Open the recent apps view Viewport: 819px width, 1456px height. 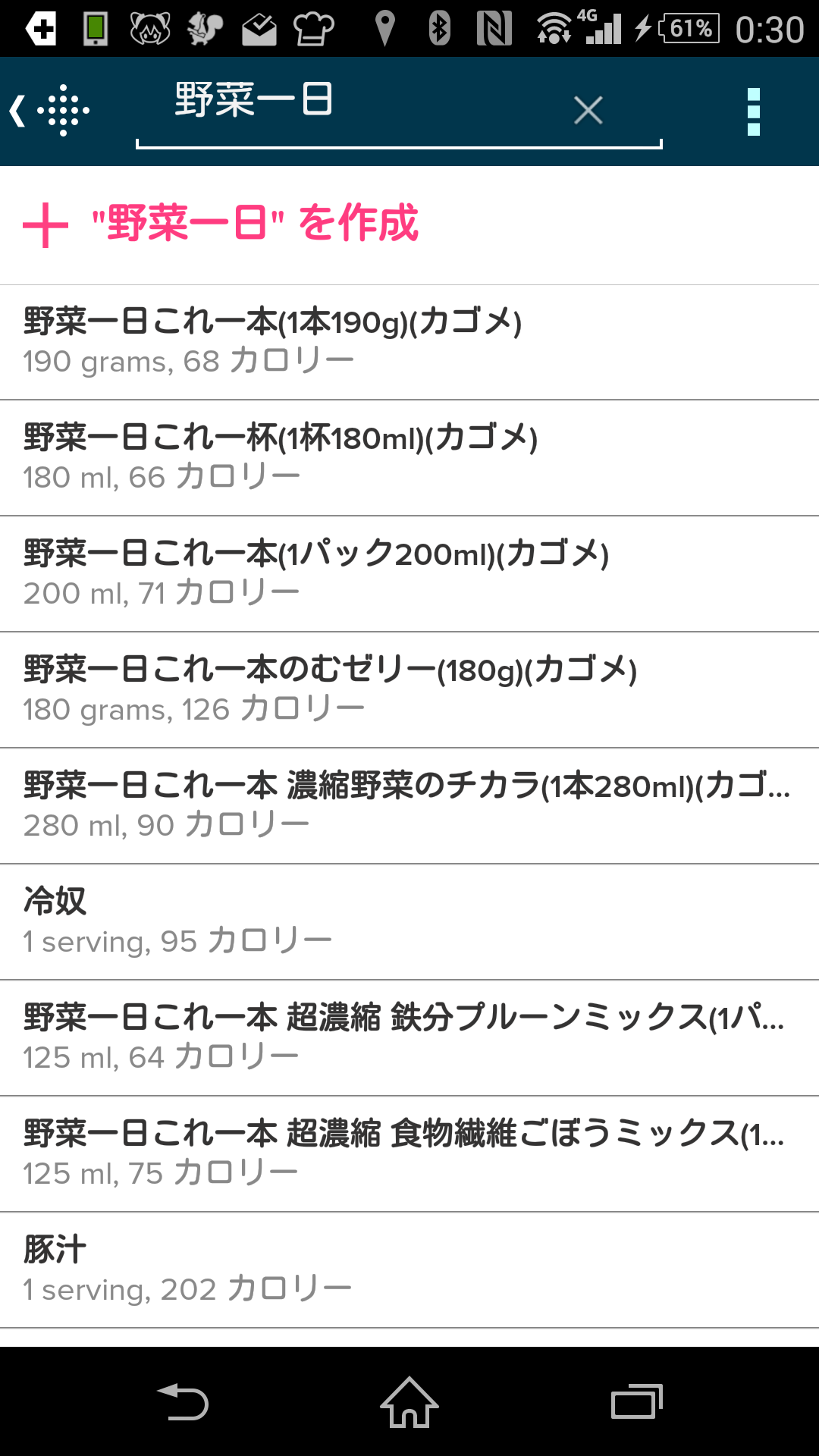[636, 1402]
